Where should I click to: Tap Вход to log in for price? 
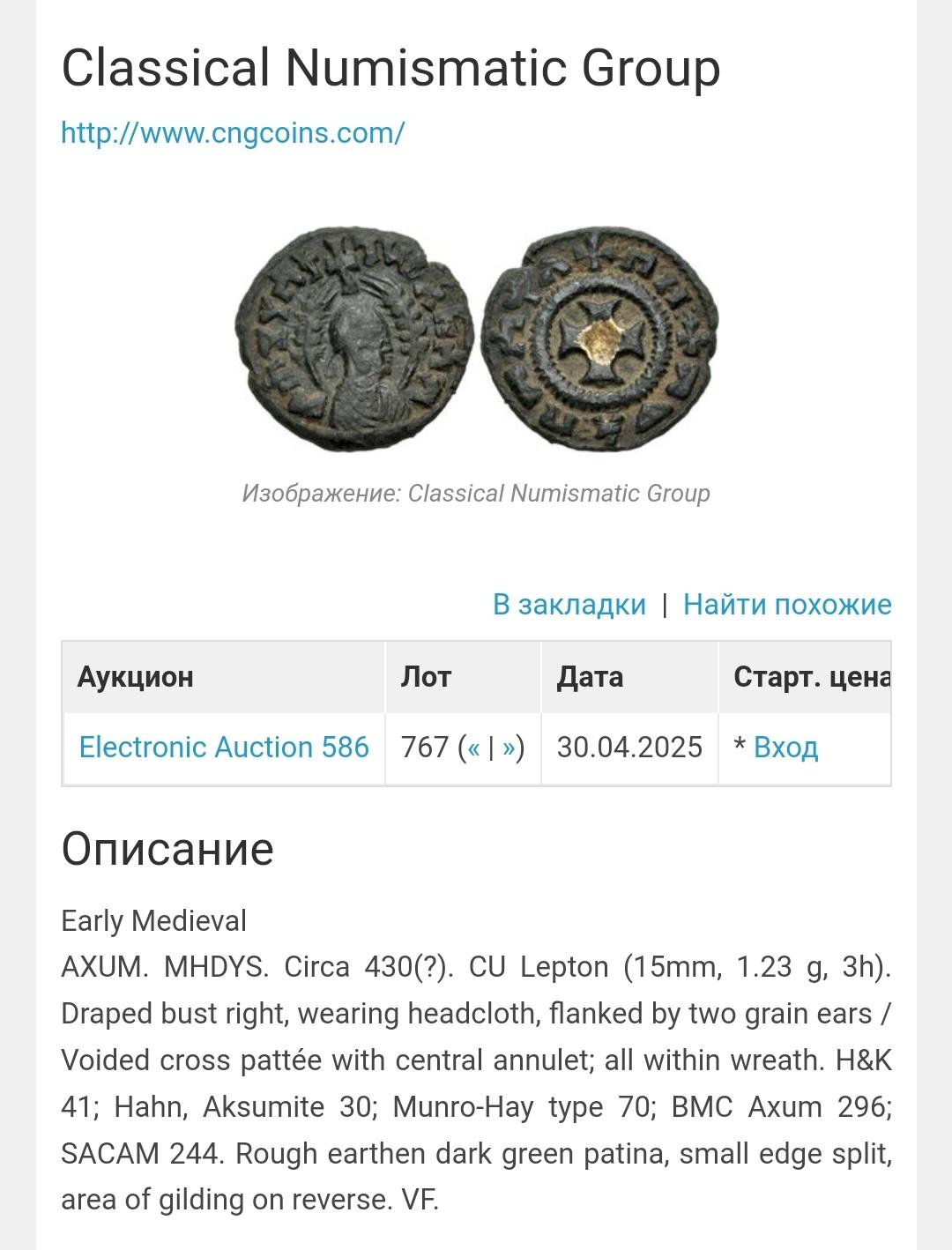pos(785,748)
